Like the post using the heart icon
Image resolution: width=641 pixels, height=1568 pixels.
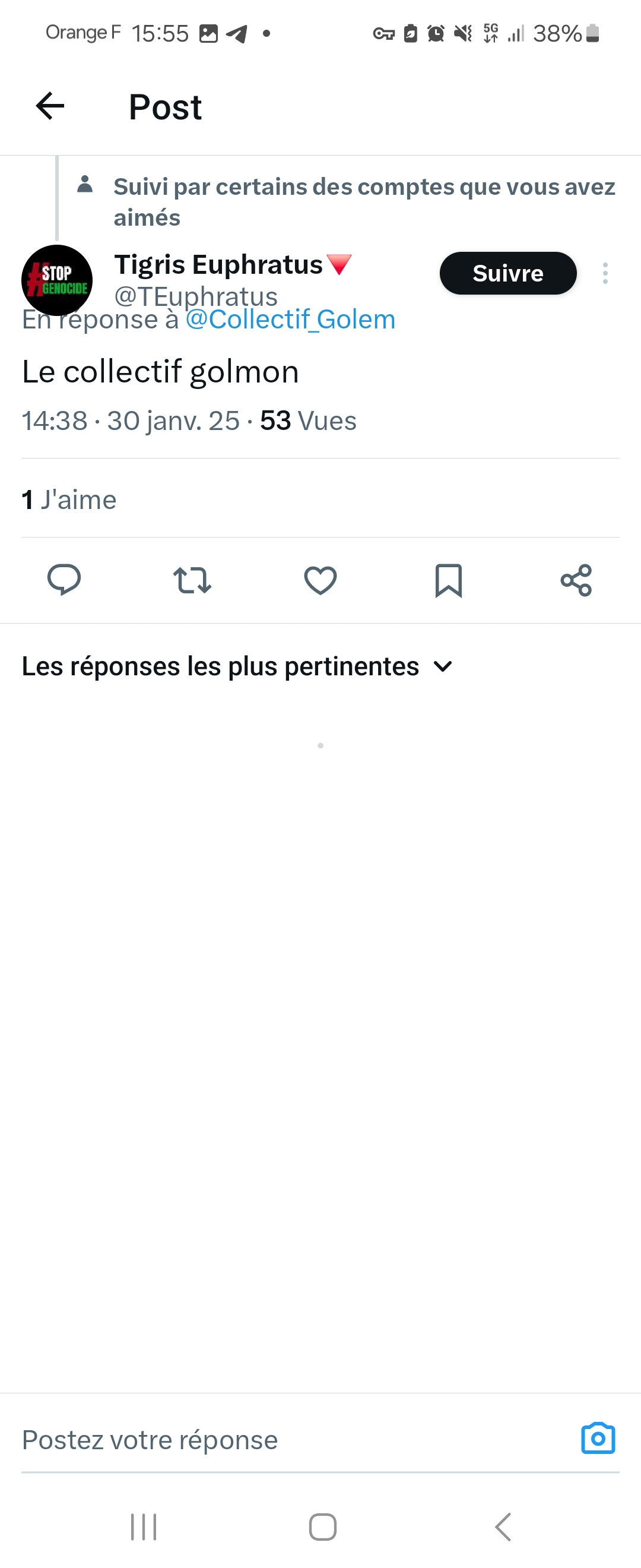pyautogui.click(x=320, y=580)
